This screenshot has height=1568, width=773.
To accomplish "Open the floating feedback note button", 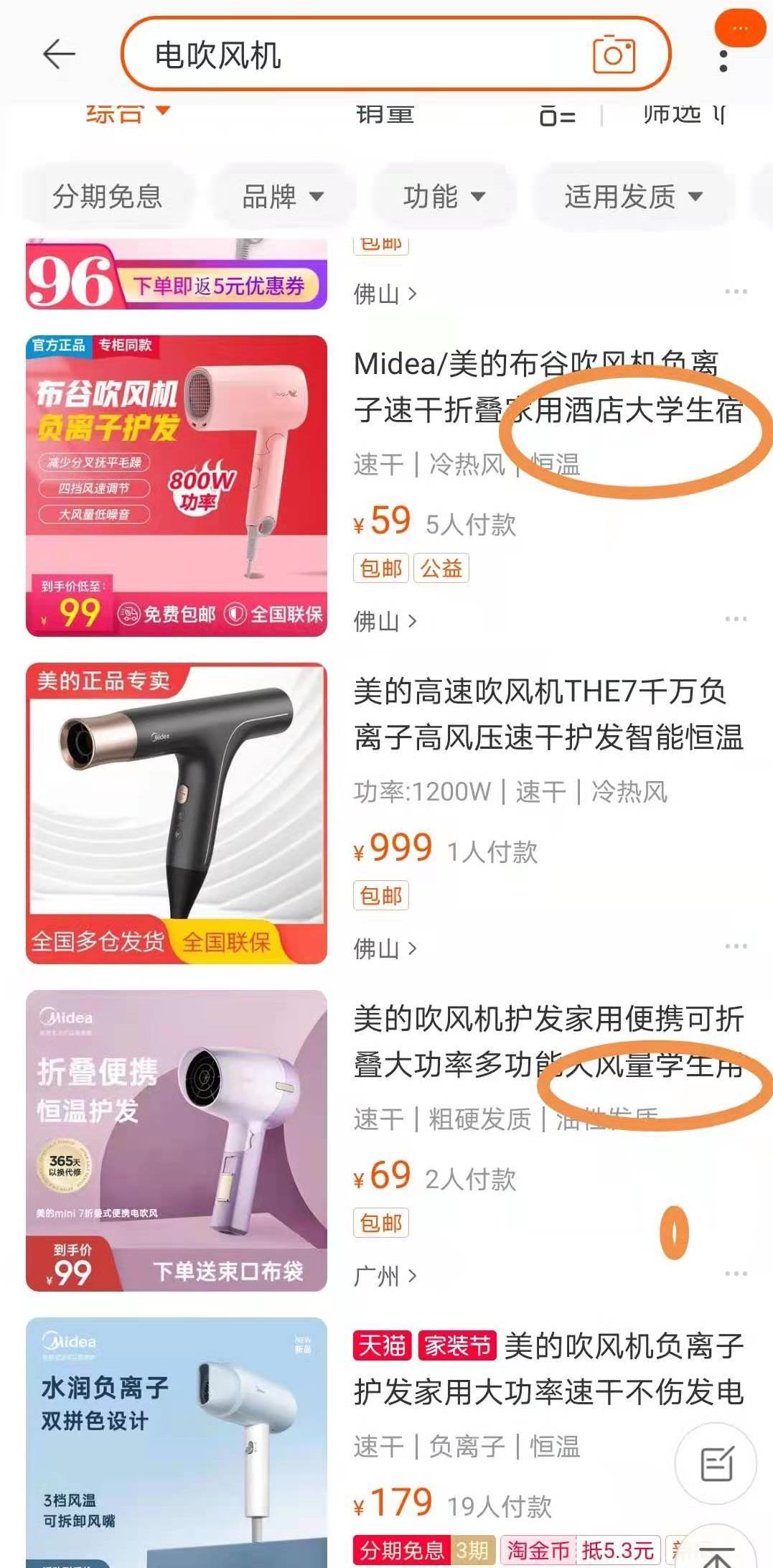I will pyautogui.click(x=716, y=1464).
